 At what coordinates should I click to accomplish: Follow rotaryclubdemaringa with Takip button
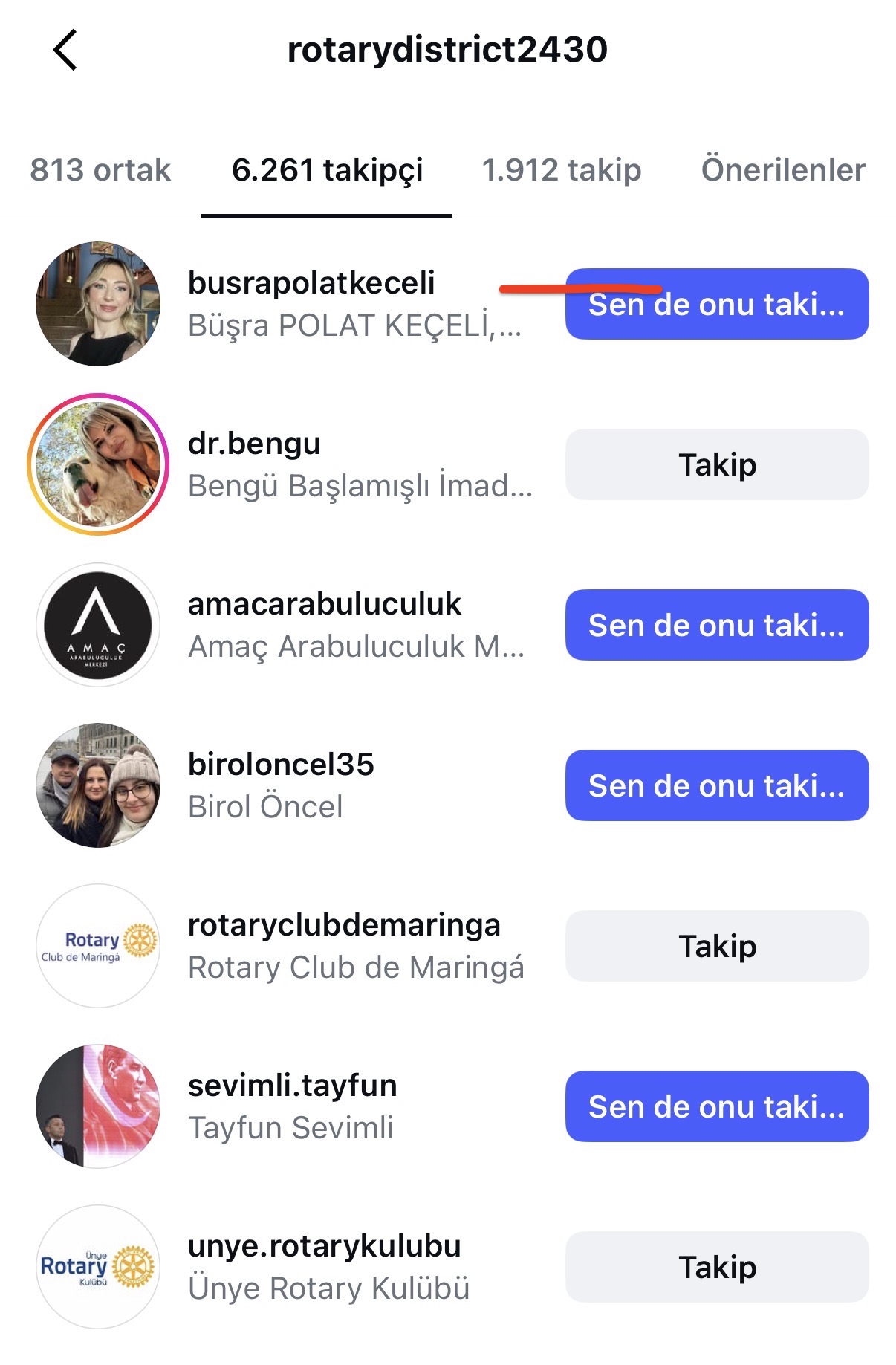pos(717,946)
